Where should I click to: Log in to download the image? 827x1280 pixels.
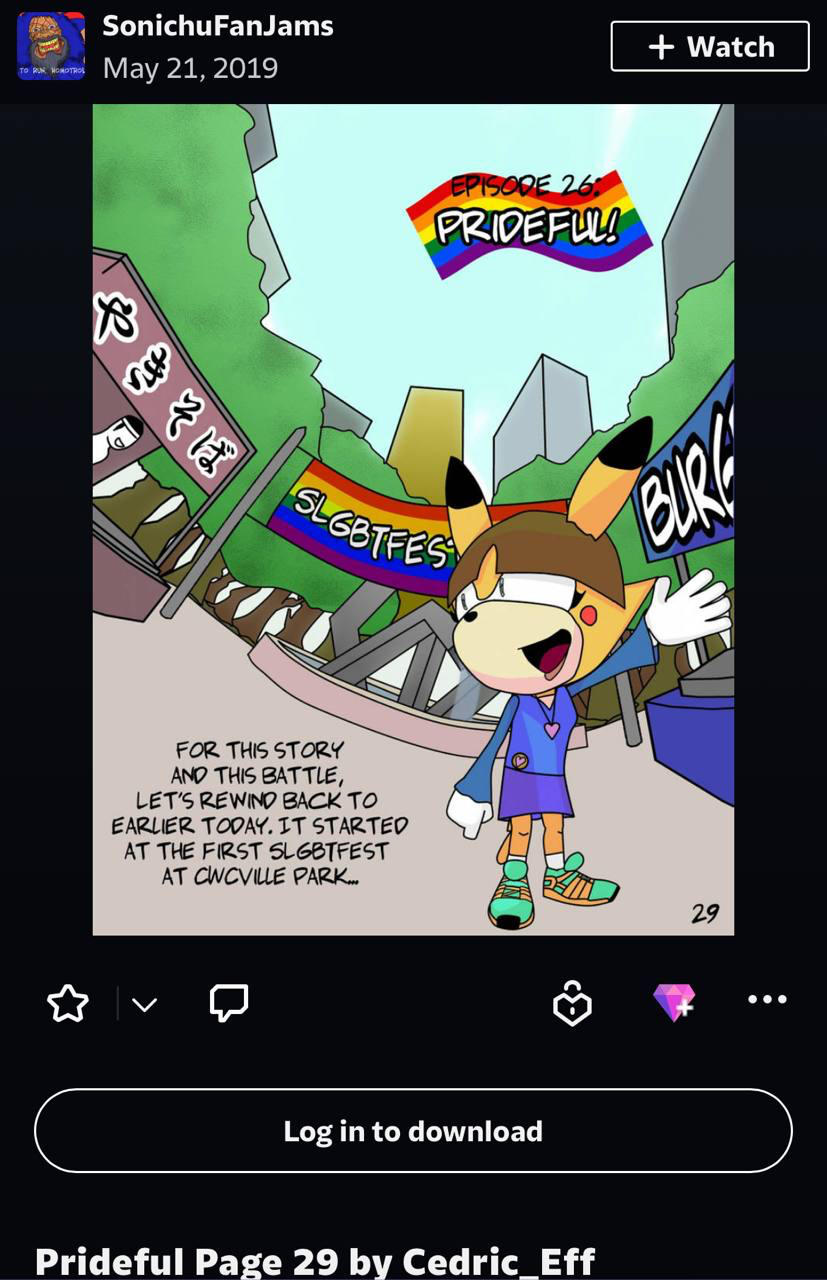pos(413,1131)
